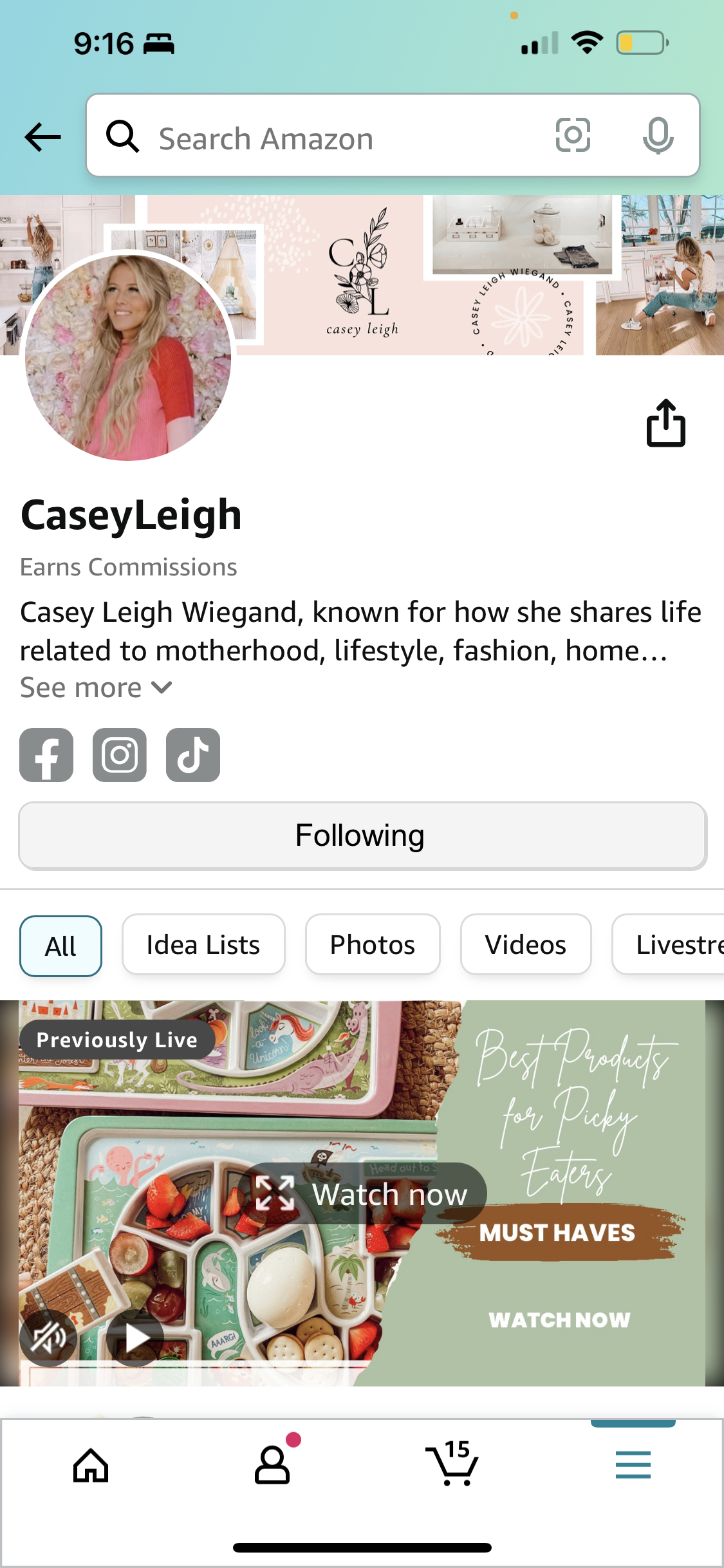Expand bio with See more
Image resolution: width=724 pixels, height=1568 pixels.
click(97, 688)
